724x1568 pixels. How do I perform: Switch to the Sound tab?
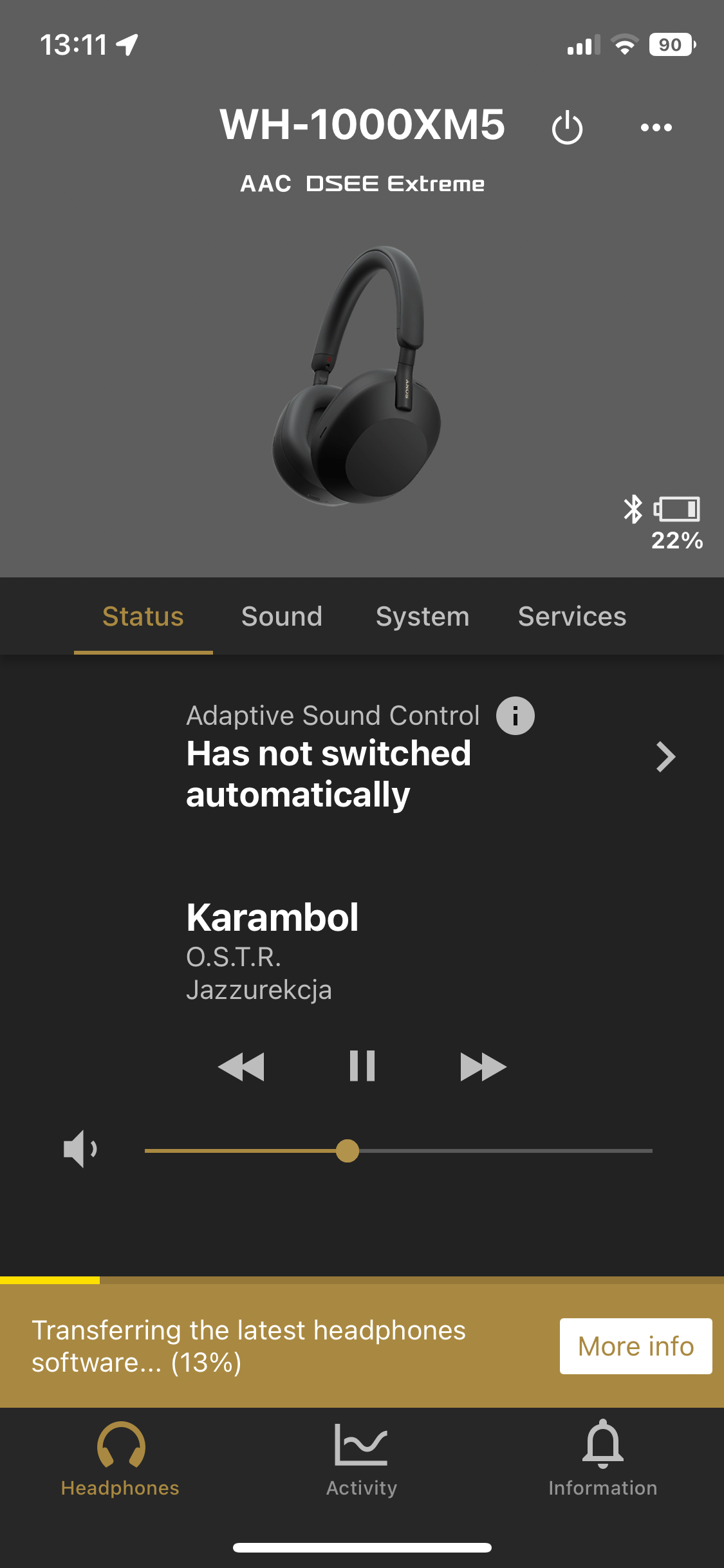(x=281, y=617)
